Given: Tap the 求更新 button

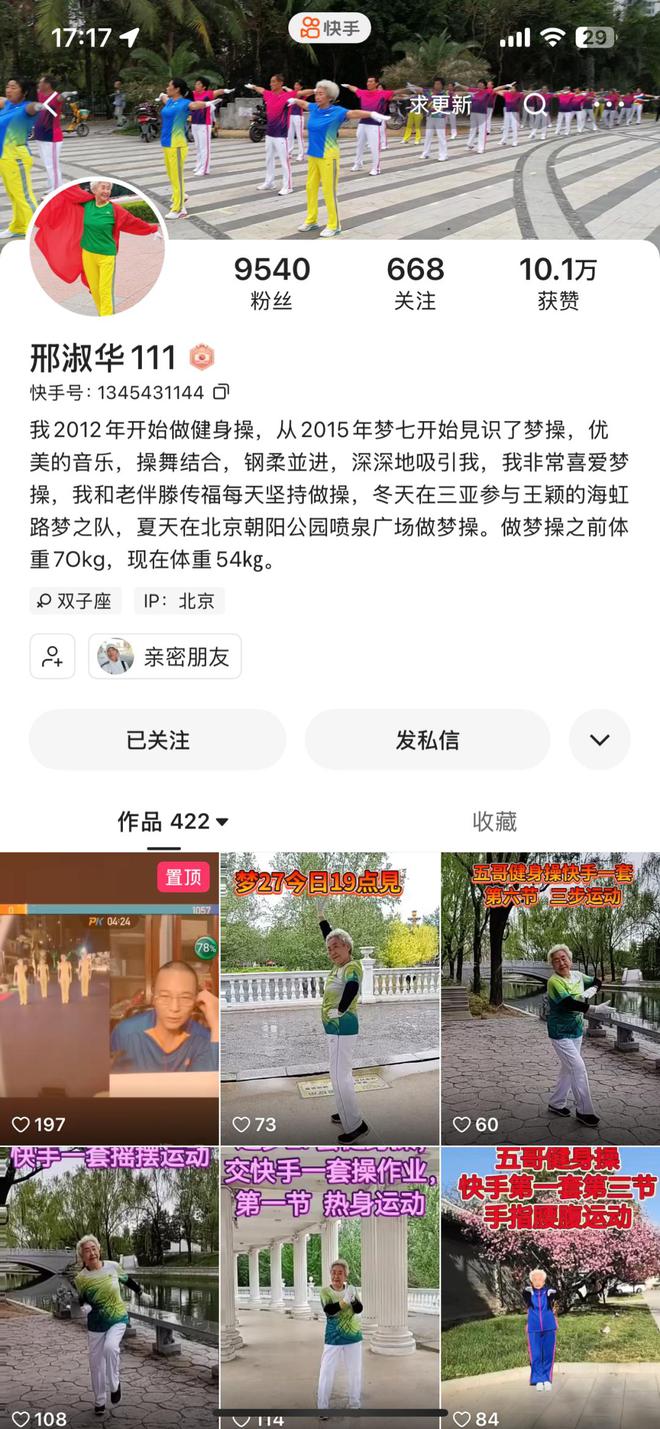Looking at the screenshot, I should (440, 104).
